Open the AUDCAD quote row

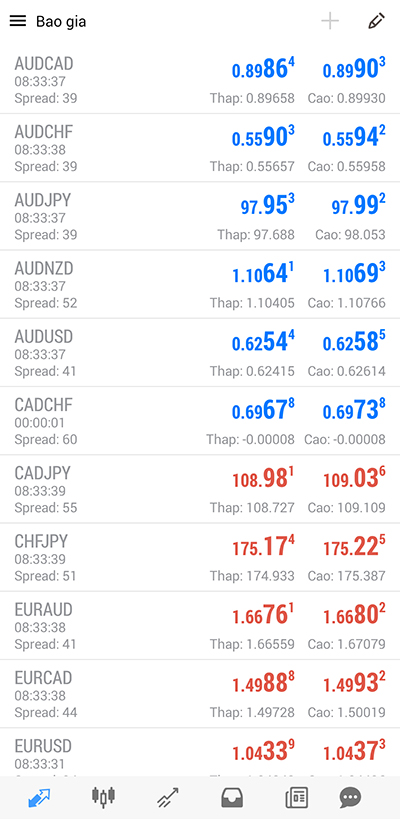(x=200, y=79)
